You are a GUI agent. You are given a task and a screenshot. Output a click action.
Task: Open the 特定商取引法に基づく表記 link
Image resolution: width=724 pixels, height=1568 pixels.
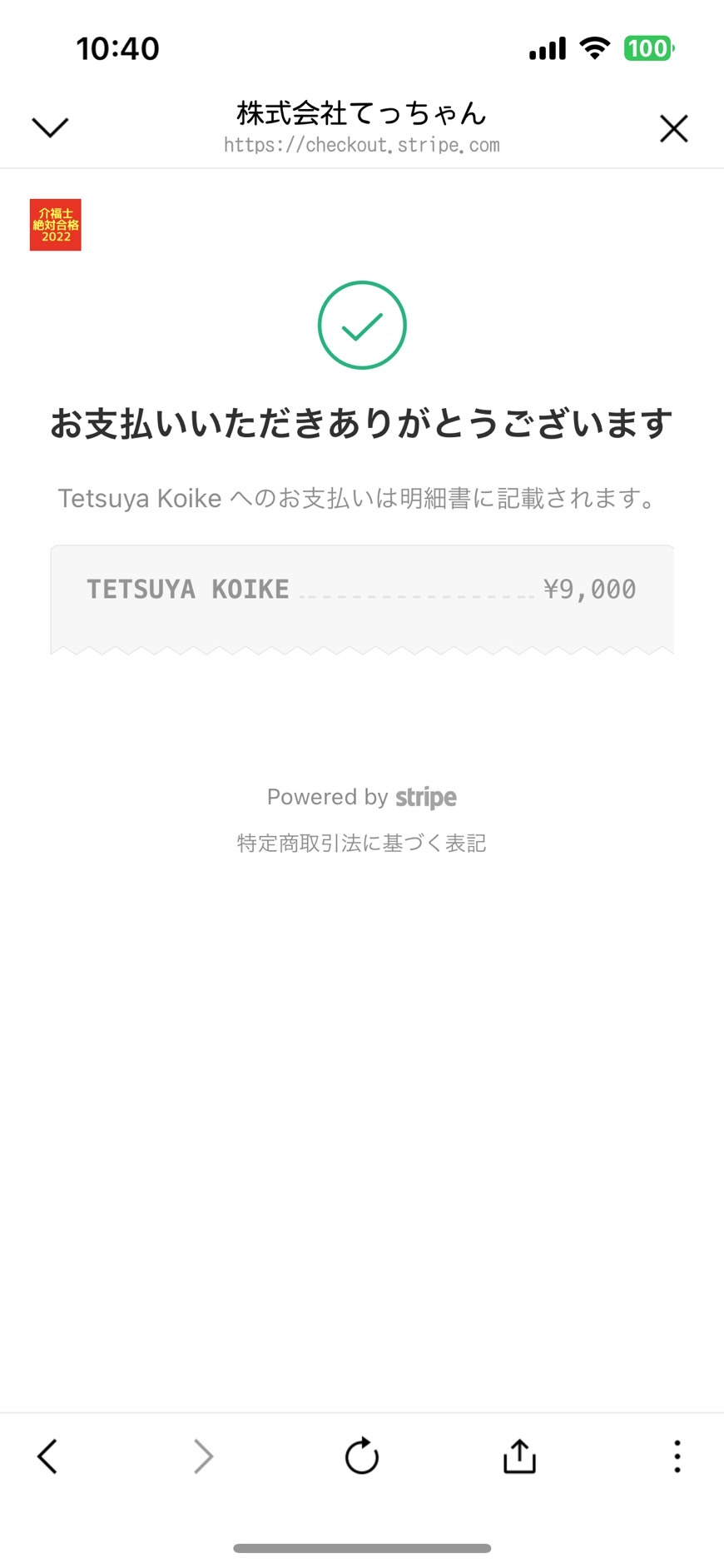(361, 843)
